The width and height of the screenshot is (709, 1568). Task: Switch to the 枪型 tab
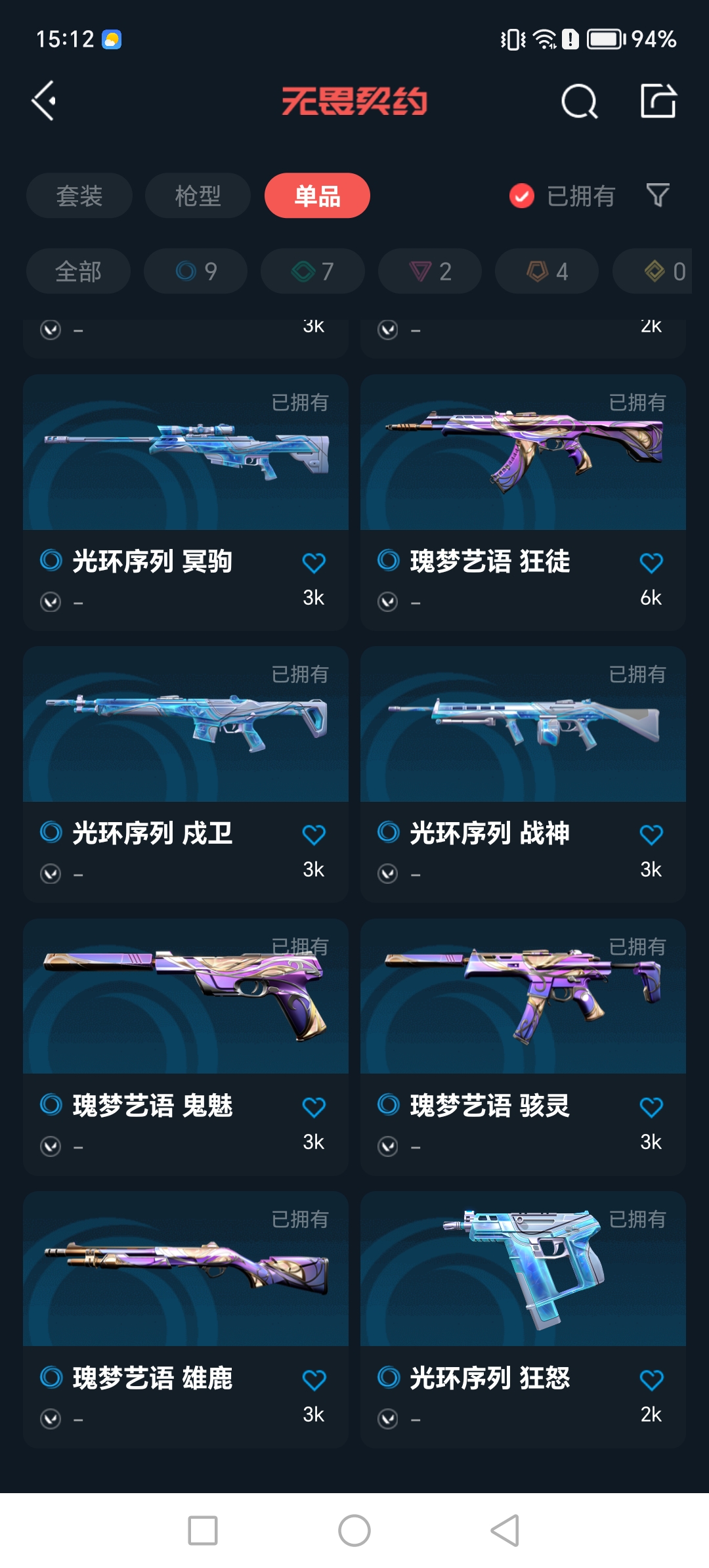click(x=198, y=196)
